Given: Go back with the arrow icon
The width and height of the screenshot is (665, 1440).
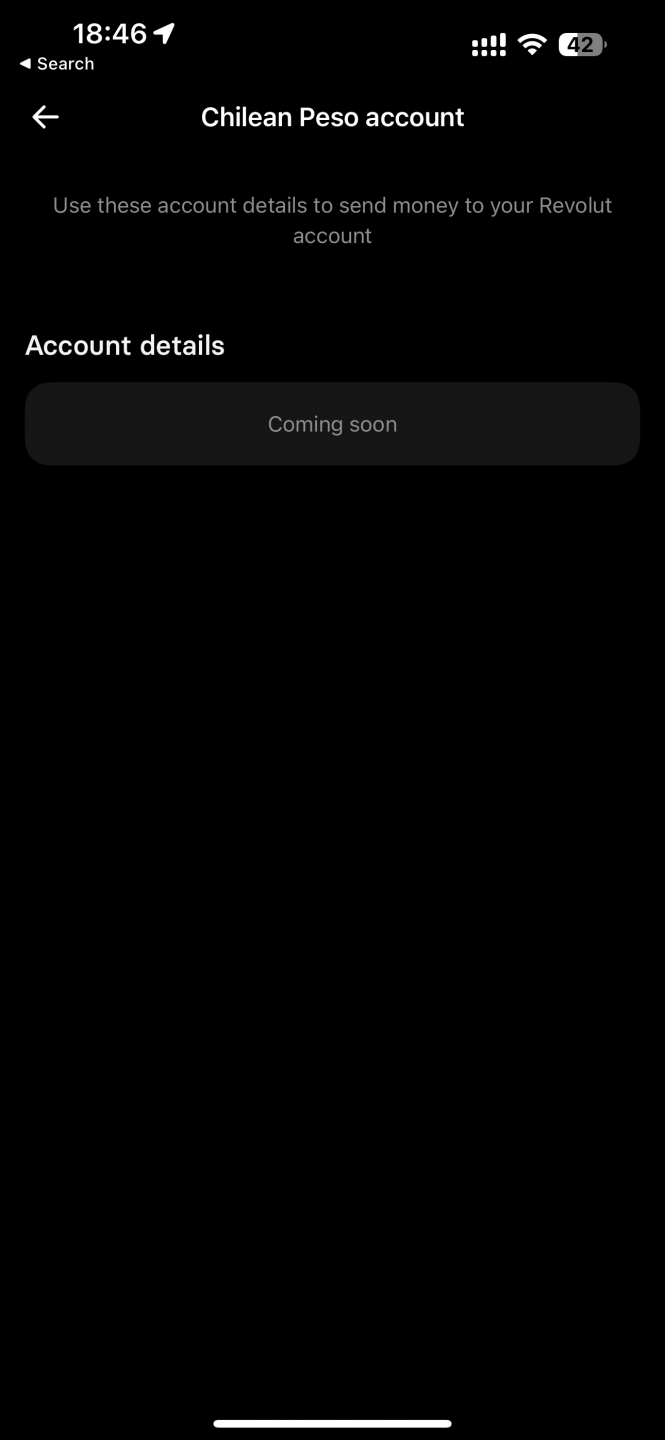Looking at the screenshot, I should pos(46,117).
